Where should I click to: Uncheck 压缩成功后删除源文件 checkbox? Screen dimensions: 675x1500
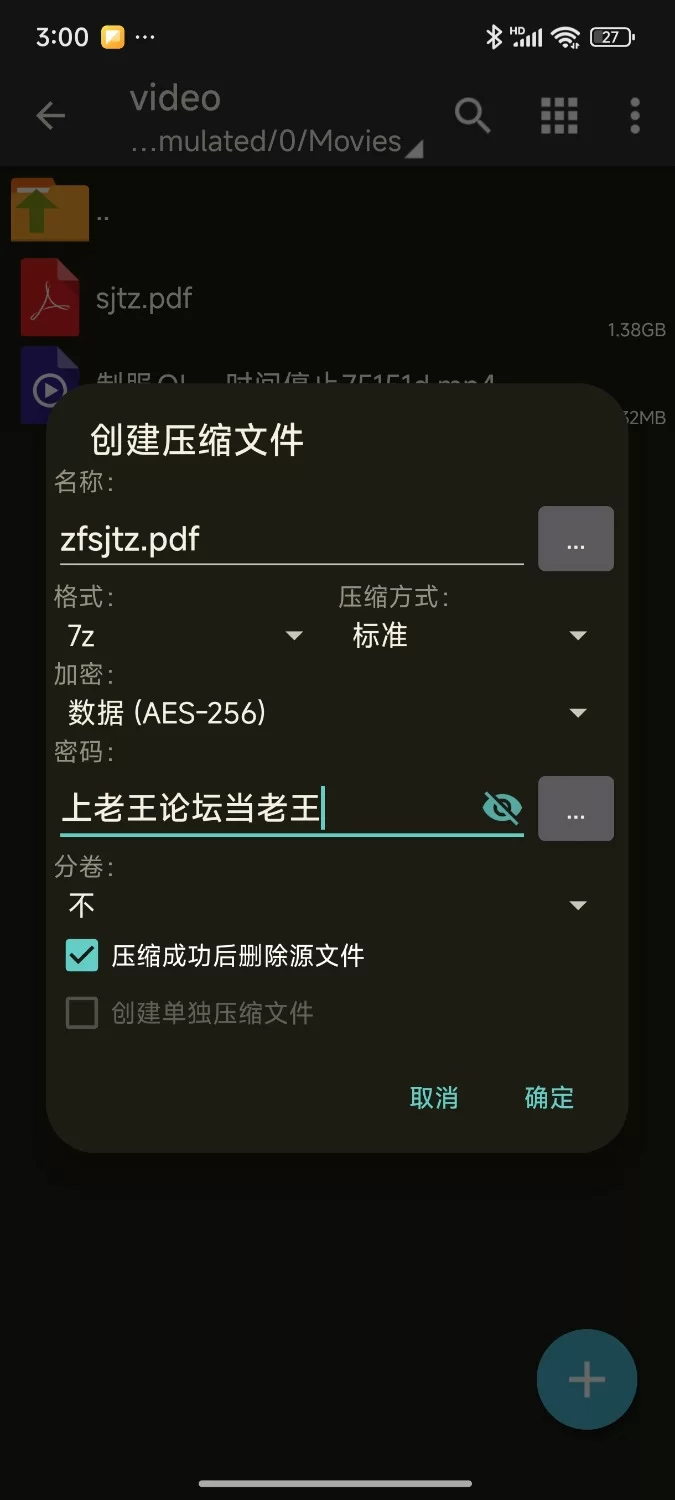pos(82,955)
